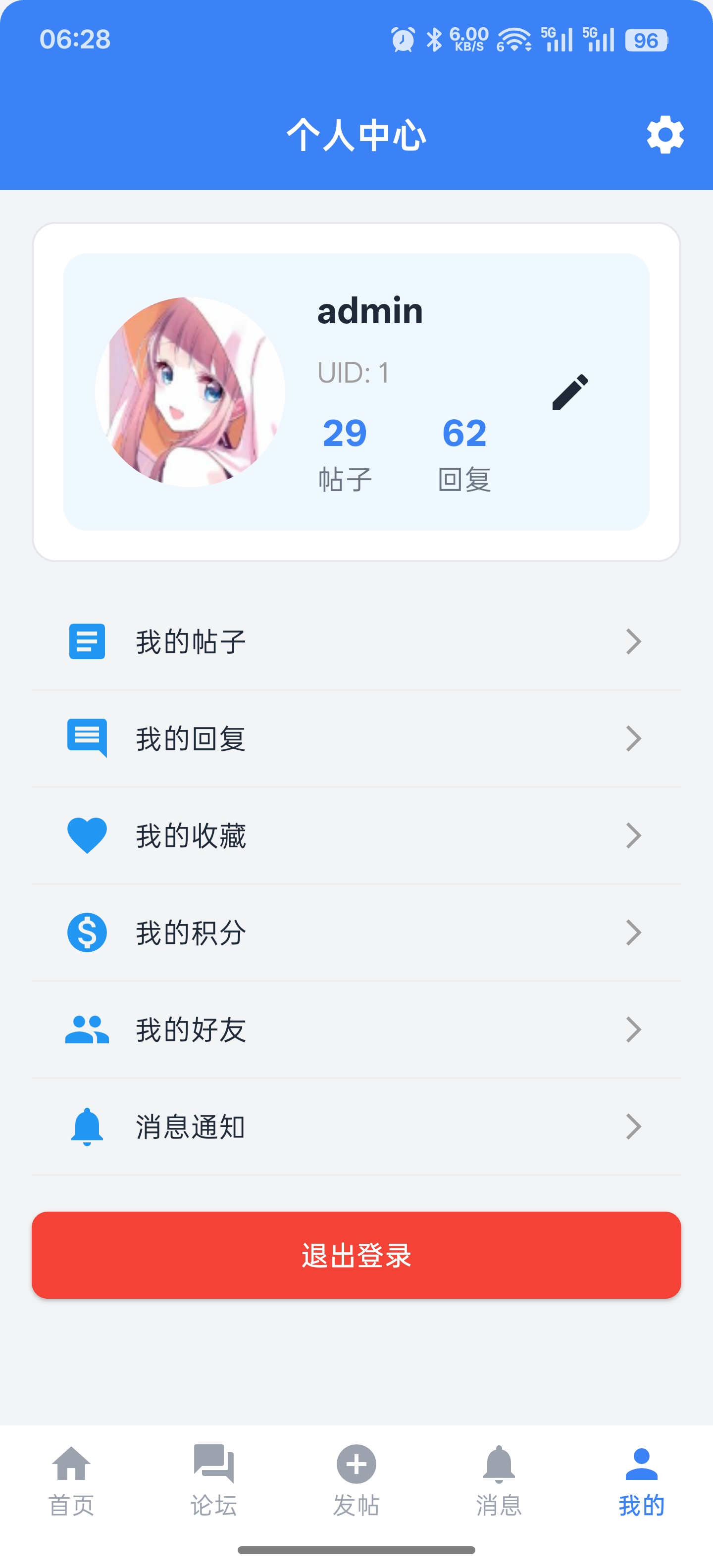View 我的收藏 favorites
The height and width of the screenshot is (1568, 713).
tap(356, 835)
